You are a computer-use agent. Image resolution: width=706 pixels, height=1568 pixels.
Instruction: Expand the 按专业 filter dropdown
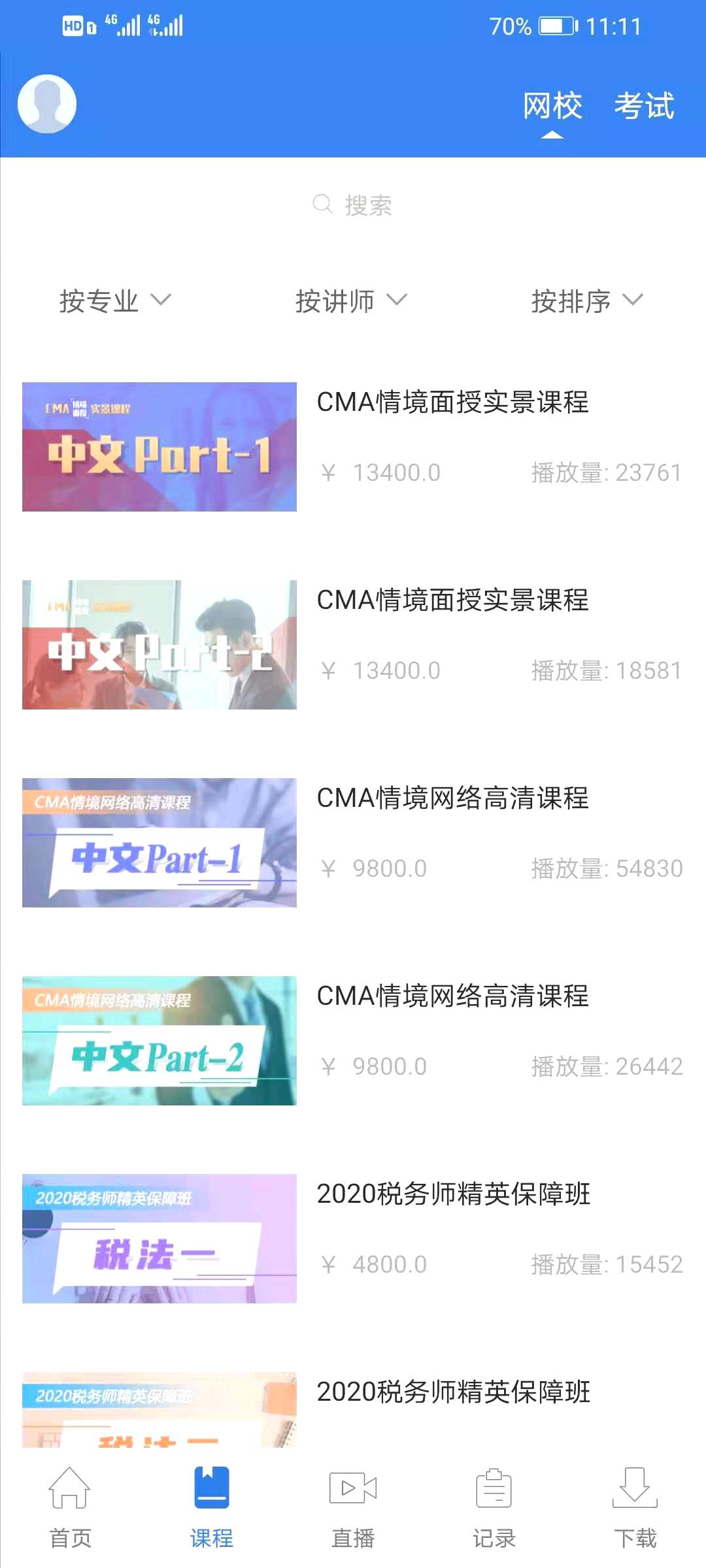(116, 301)
